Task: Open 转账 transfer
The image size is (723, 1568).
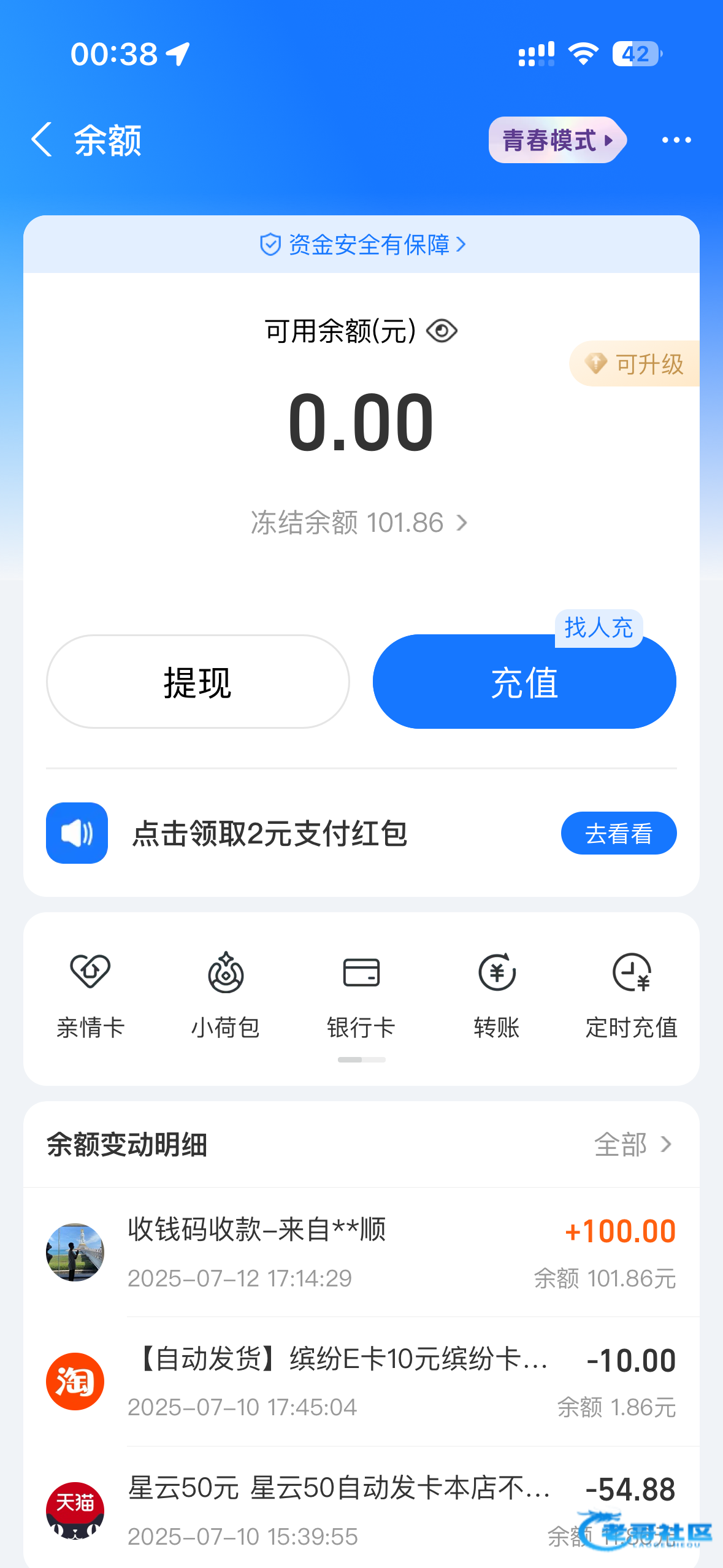Action: (x=497, y=994)
